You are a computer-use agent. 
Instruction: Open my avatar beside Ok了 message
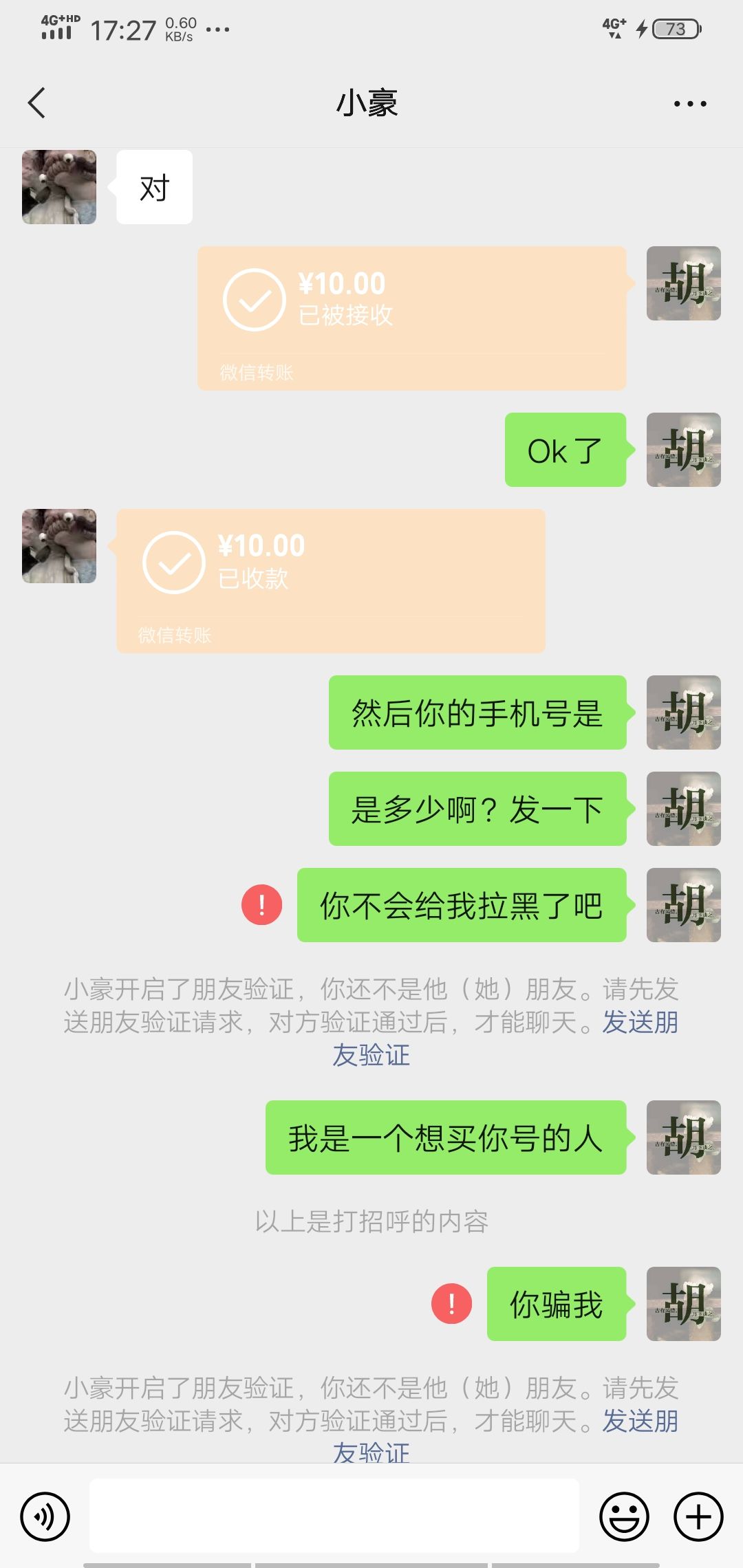tap(684, 450)
